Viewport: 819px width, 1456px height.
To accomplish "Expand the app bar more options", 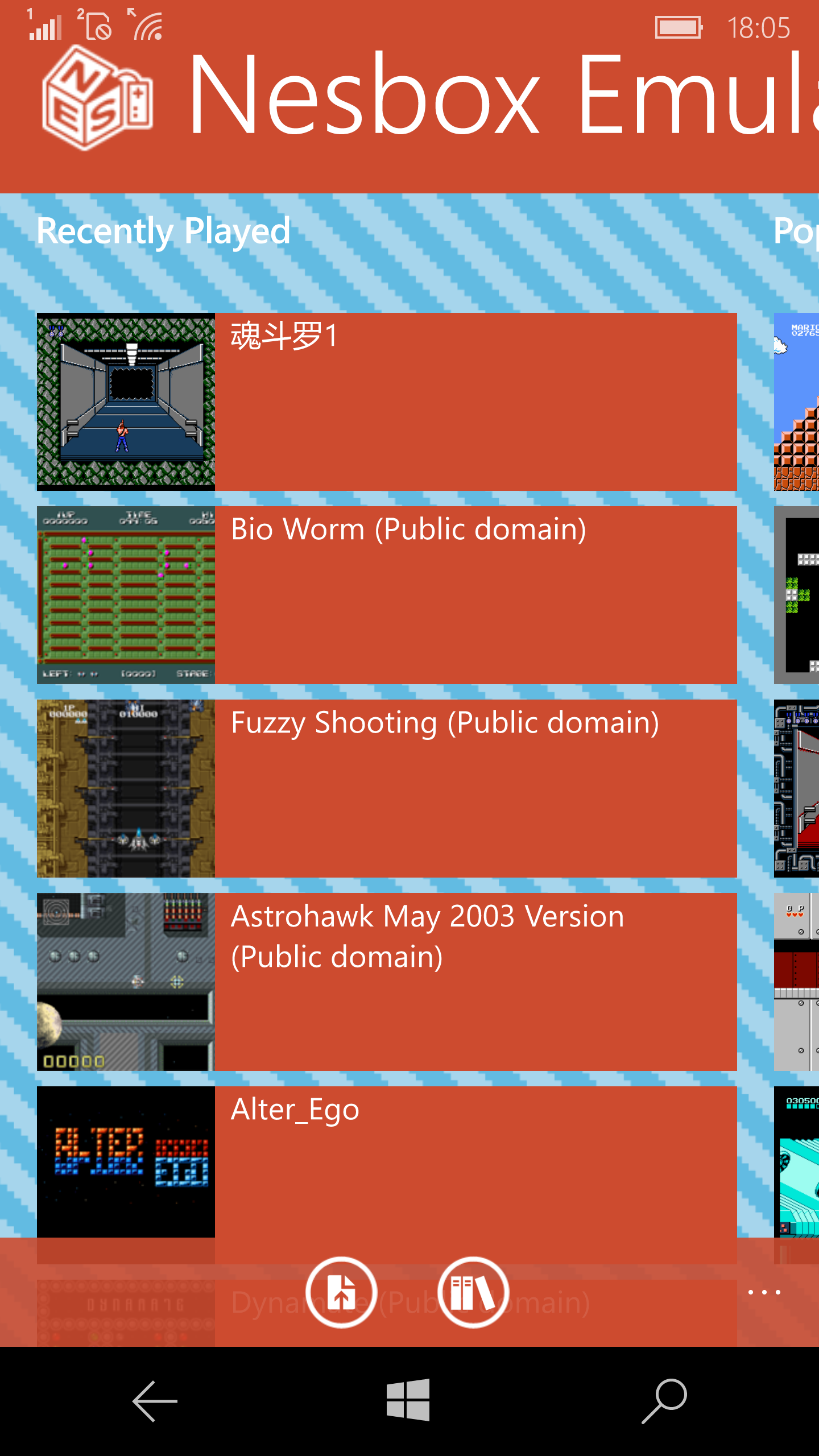I will (x=764, y=1292).
